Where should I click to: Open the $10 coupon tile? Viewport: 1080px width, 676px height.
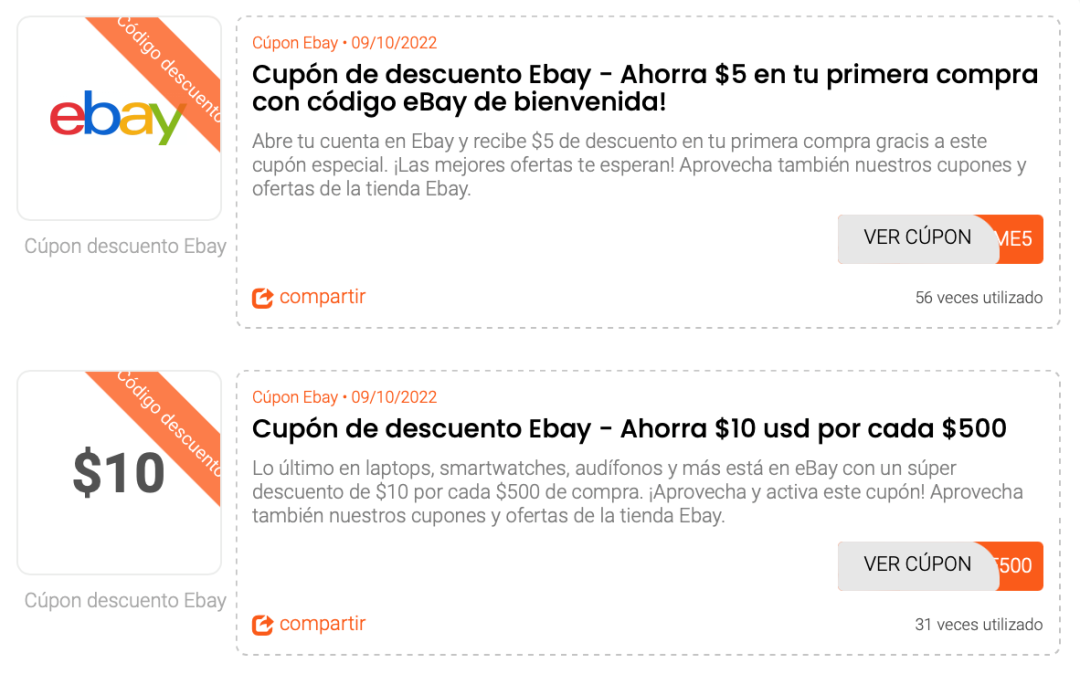pyautogui.click(x=119, y=472)
